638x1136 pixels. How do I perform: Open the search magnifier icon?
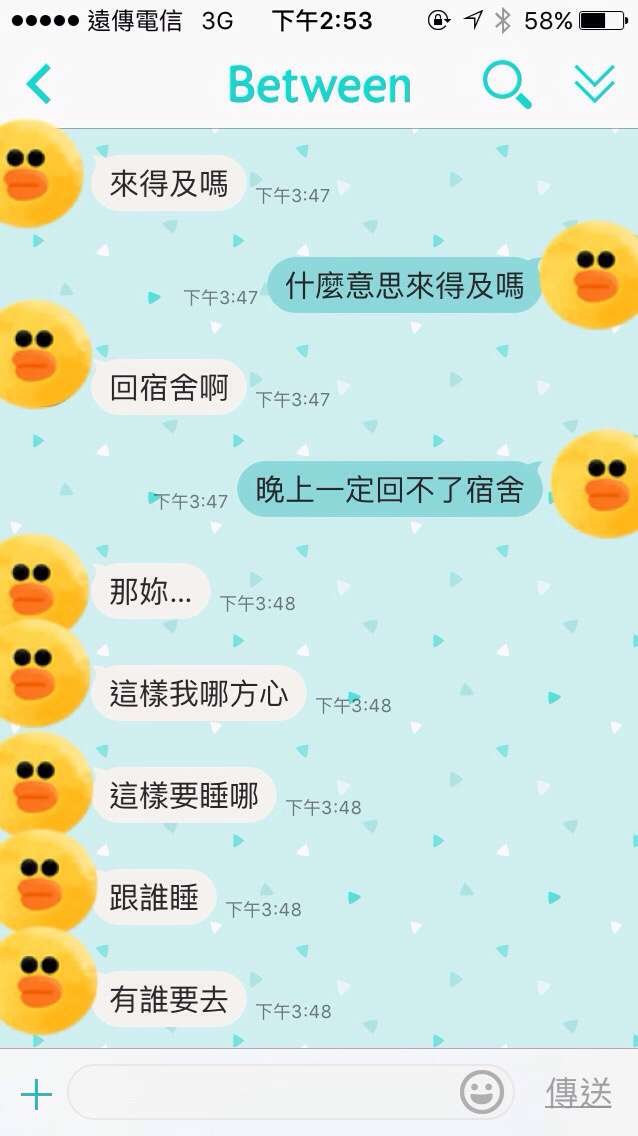tap(507, 85)
